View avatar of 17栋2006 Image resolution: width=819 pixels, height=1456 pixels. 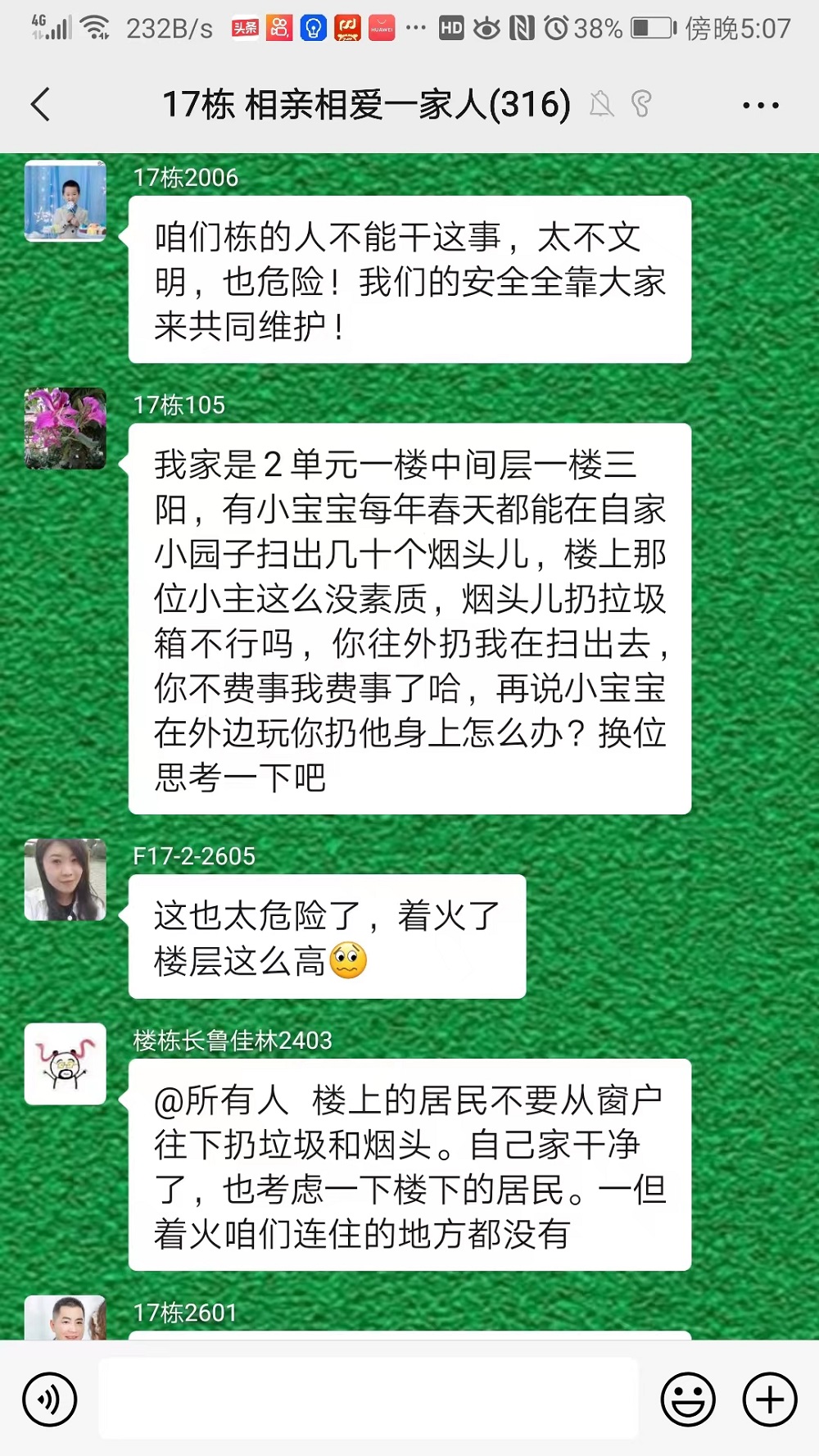[x=66, y=201]
